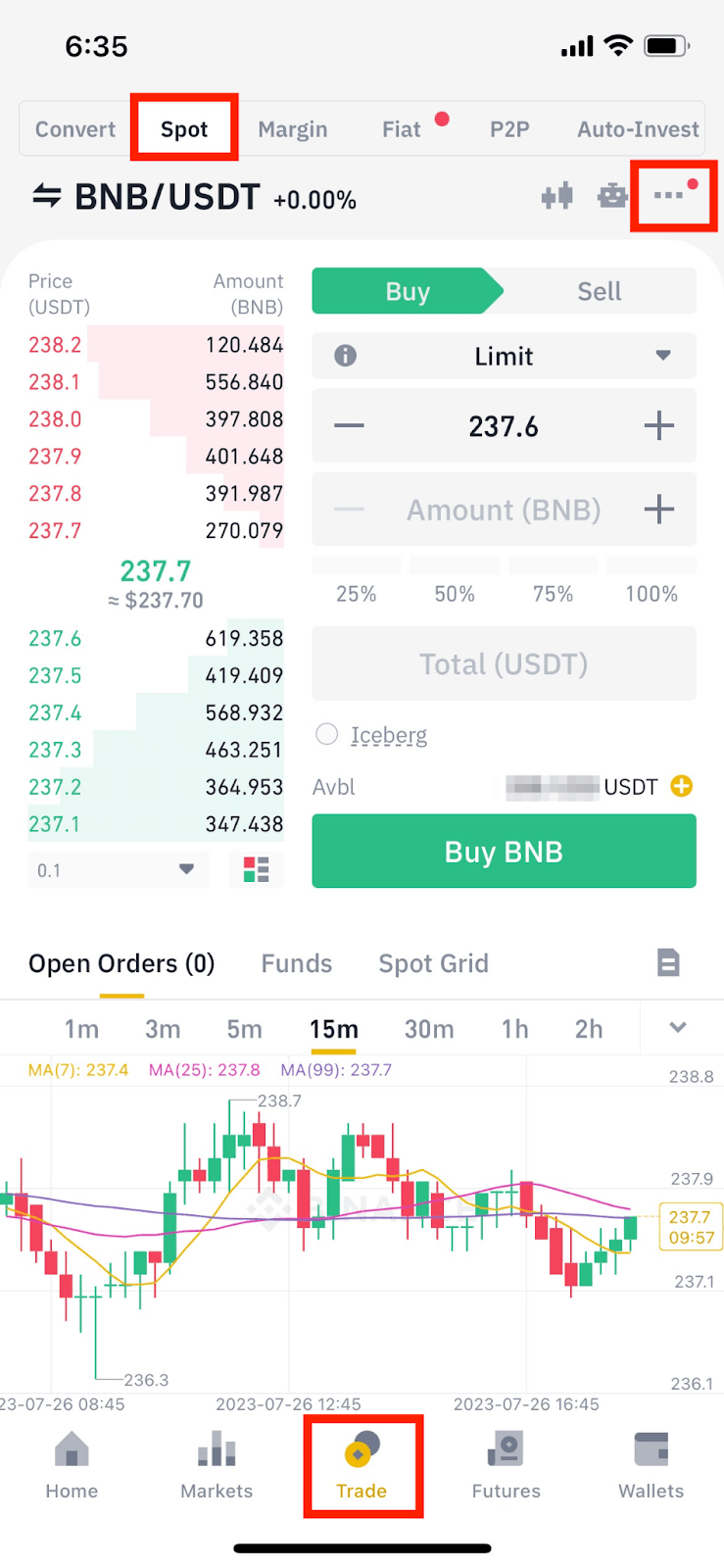Increase the 237.6 limit price
The image size is (724, 1568).
coord(658,425)
